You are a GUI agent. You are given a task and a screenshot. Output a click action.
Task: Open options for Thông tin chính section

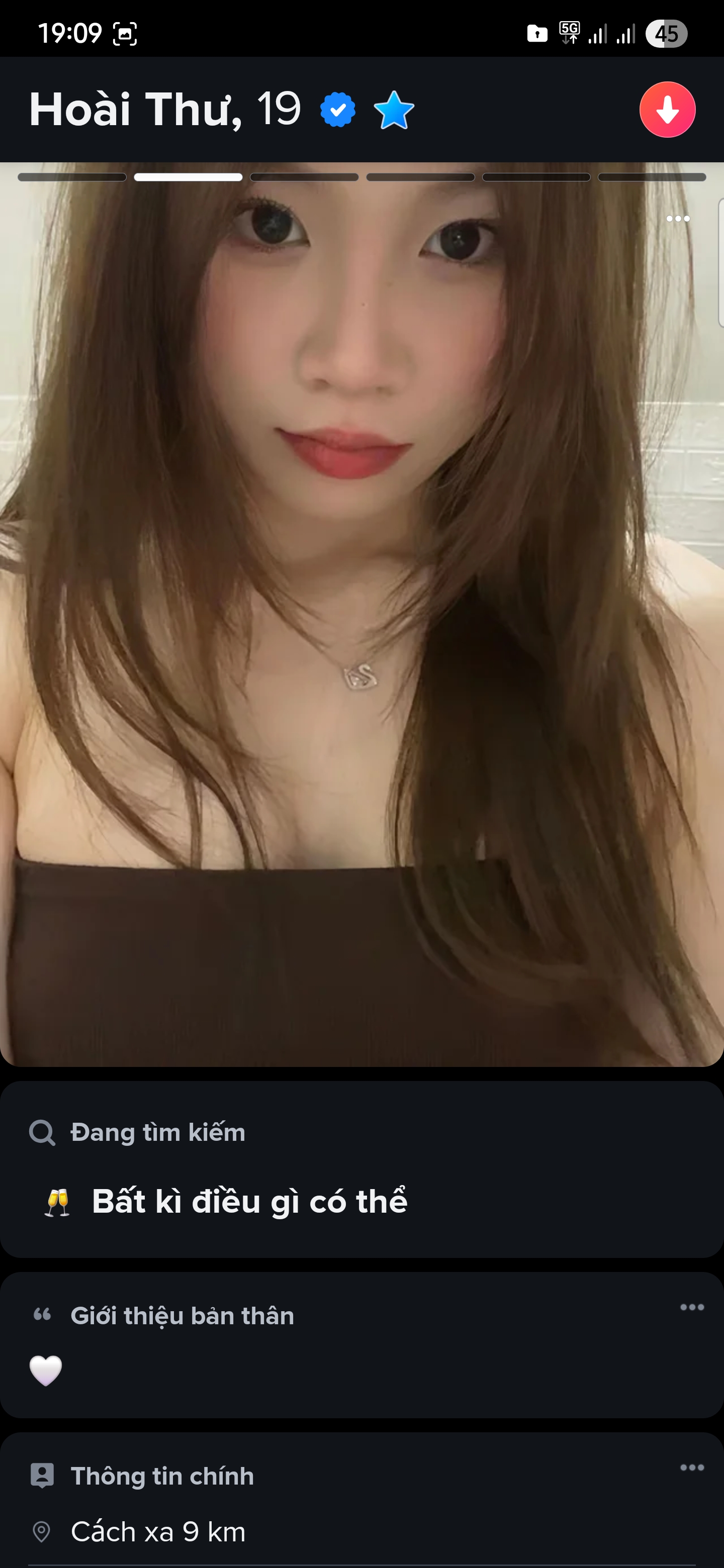(692, 1467)
